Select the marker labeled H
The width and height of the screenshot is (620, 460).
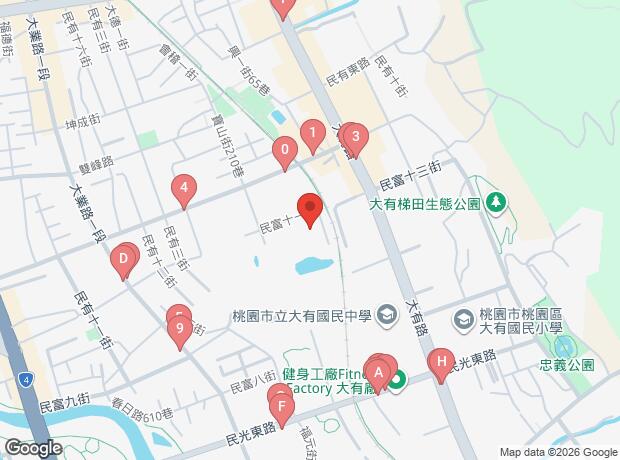439,362
